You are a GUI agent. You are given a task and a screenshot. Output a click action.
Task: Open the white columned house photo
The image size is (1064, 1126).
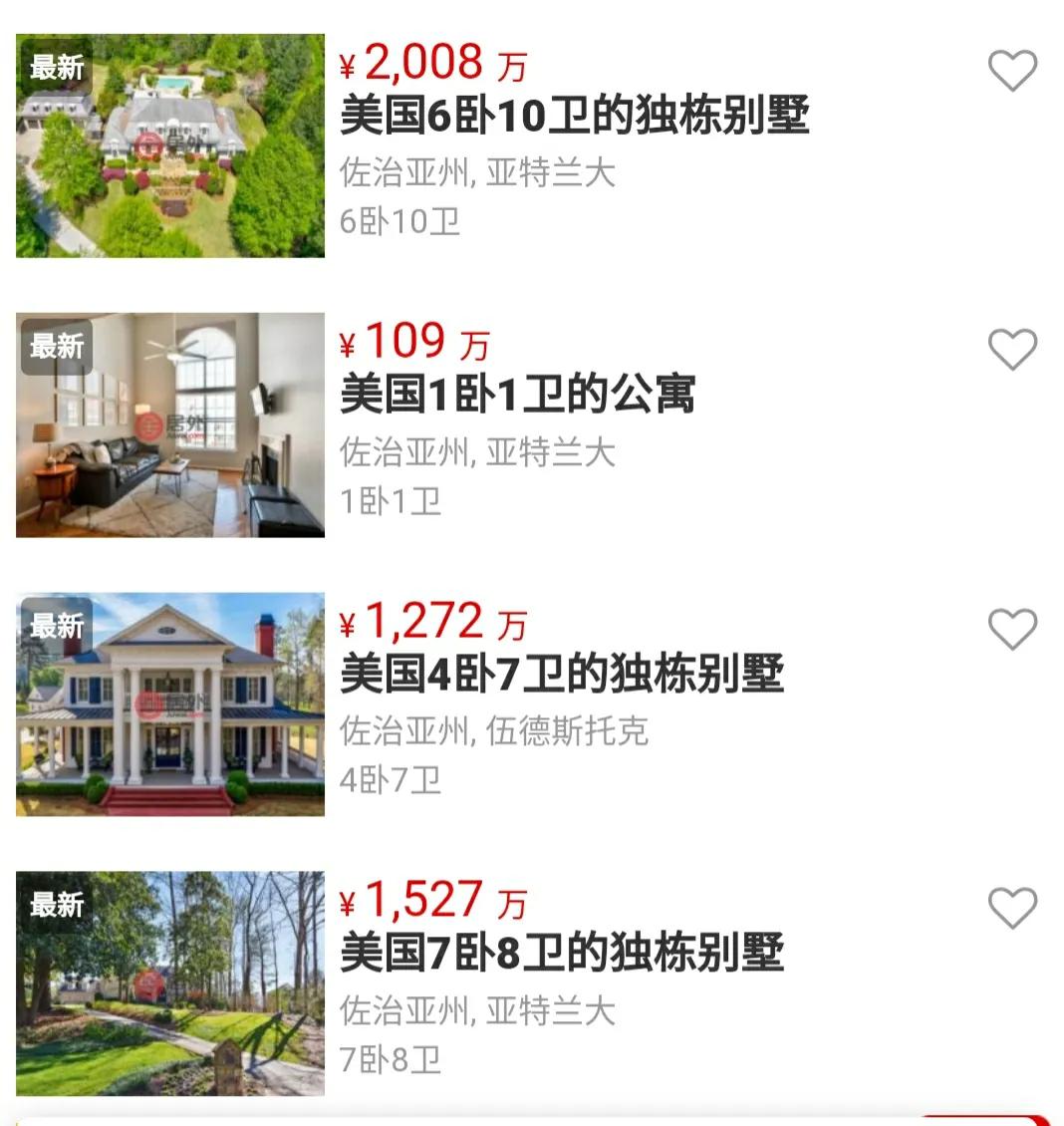(169, 704)
